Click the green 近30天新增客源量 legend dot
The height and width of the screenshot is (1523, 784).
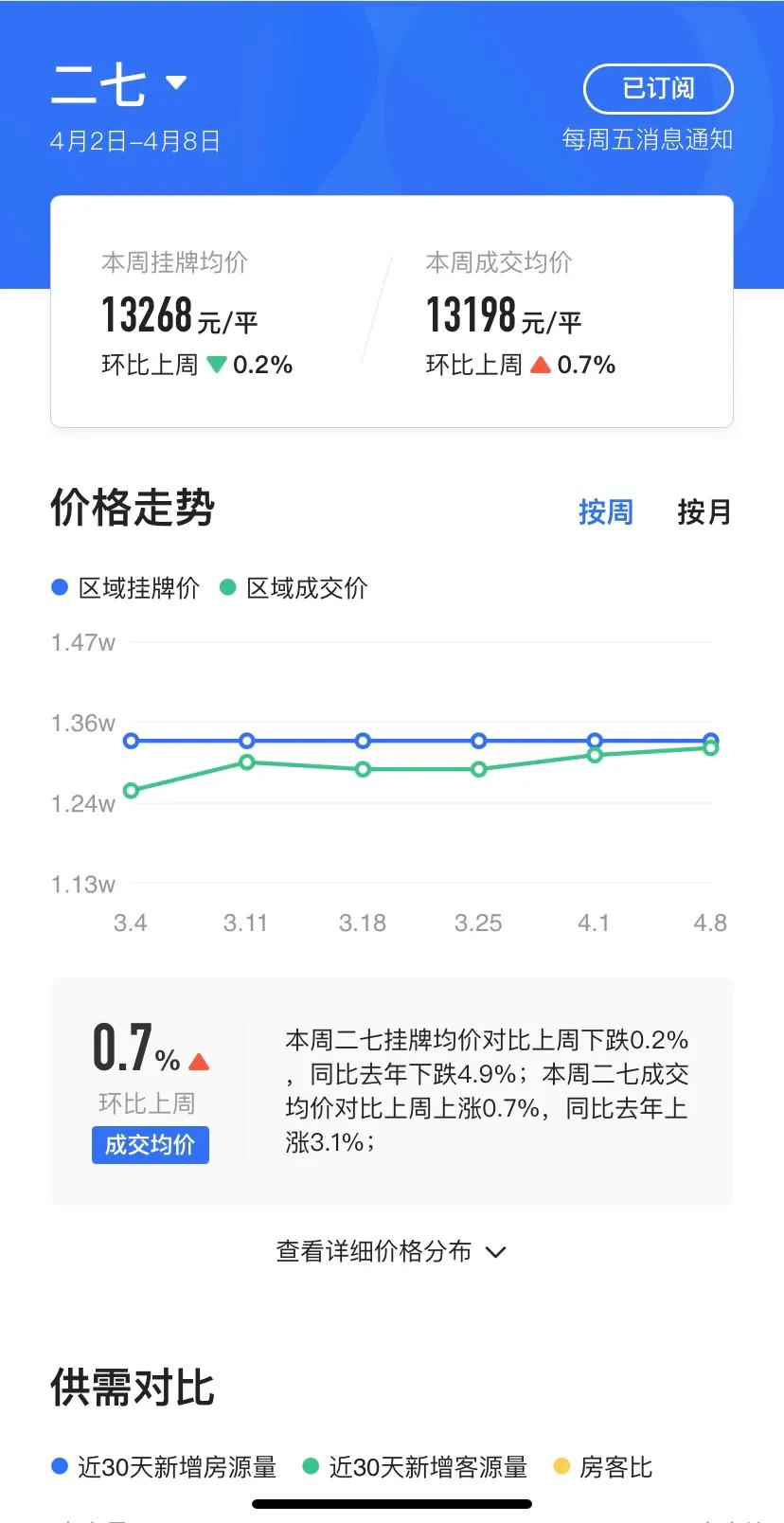pos(309,1466)
